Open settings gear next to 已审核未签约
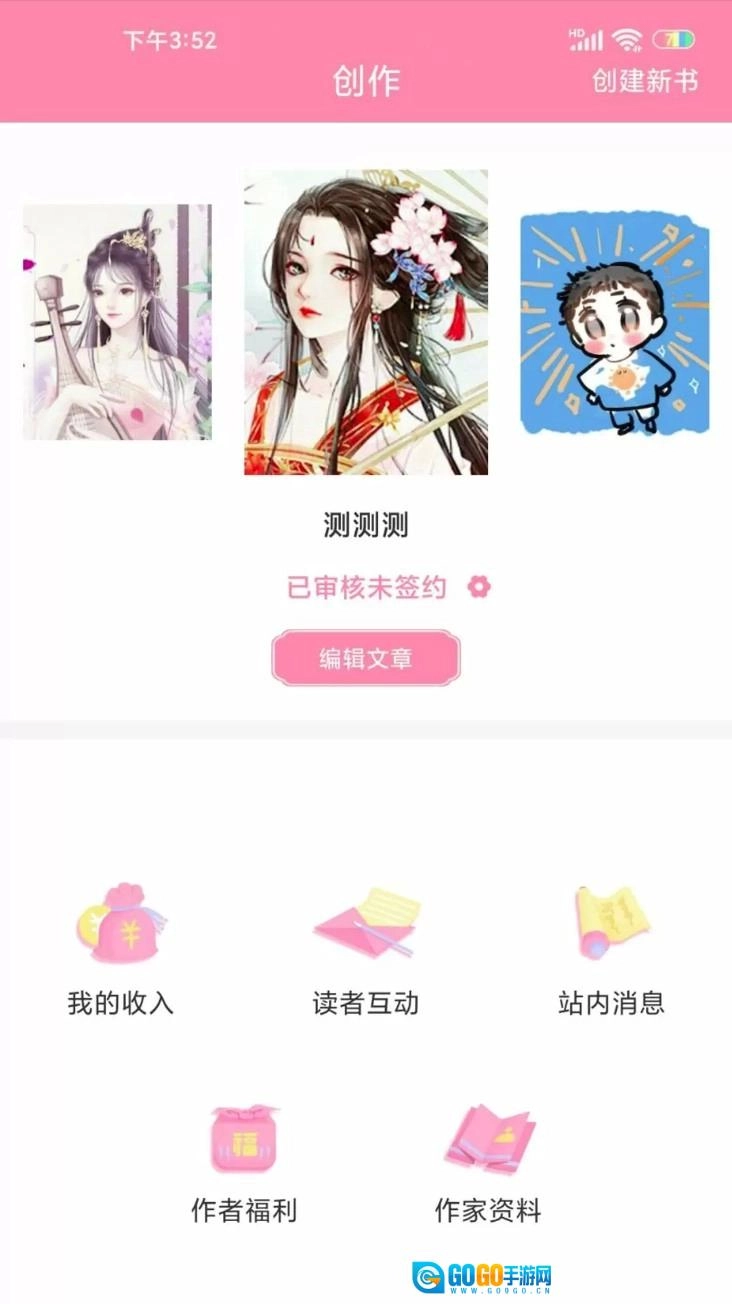 480,587
